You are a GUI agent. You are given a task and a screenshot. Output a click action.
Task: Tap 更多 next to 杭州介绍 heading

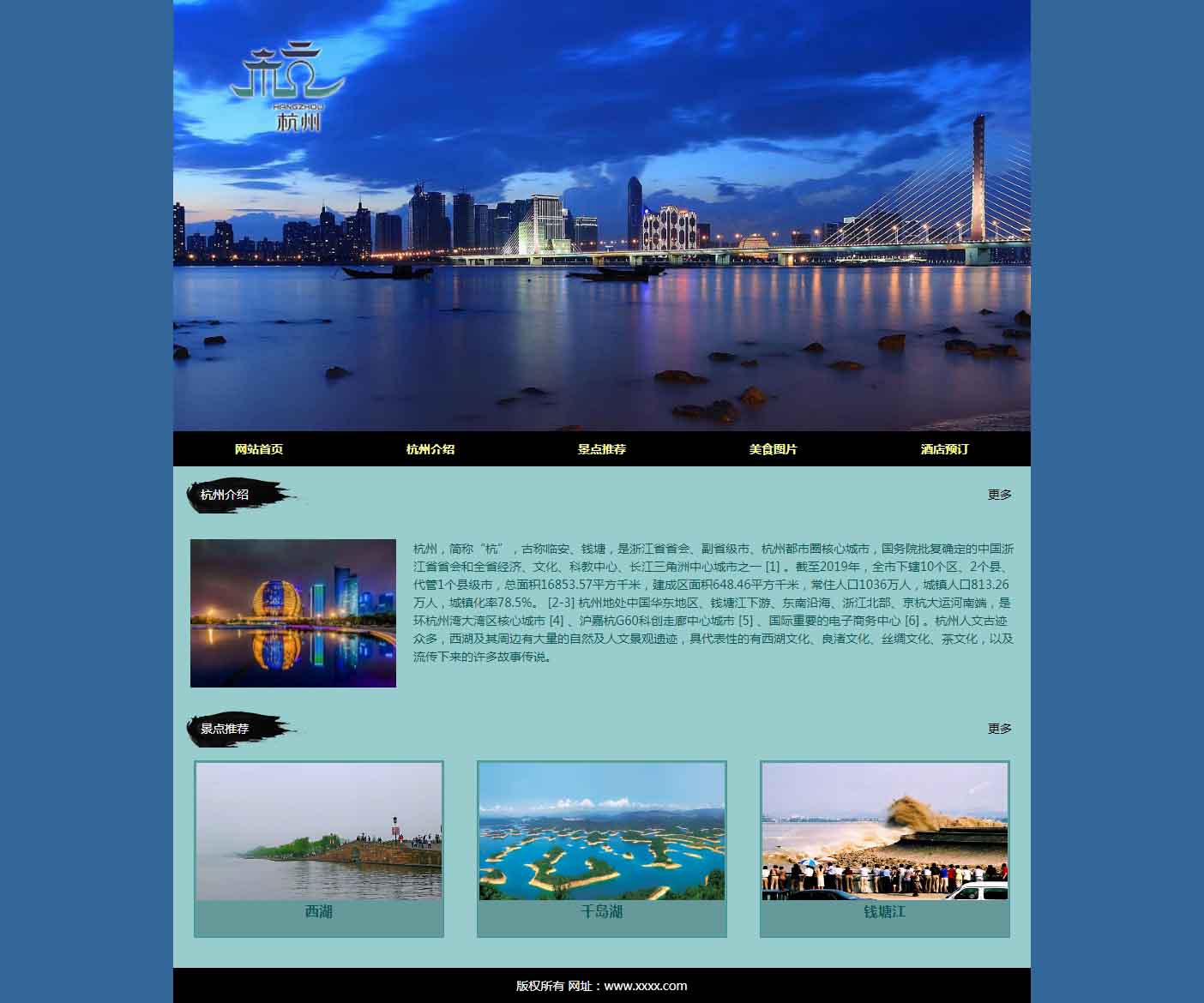pyautogui.click(x=1000, y=495)
